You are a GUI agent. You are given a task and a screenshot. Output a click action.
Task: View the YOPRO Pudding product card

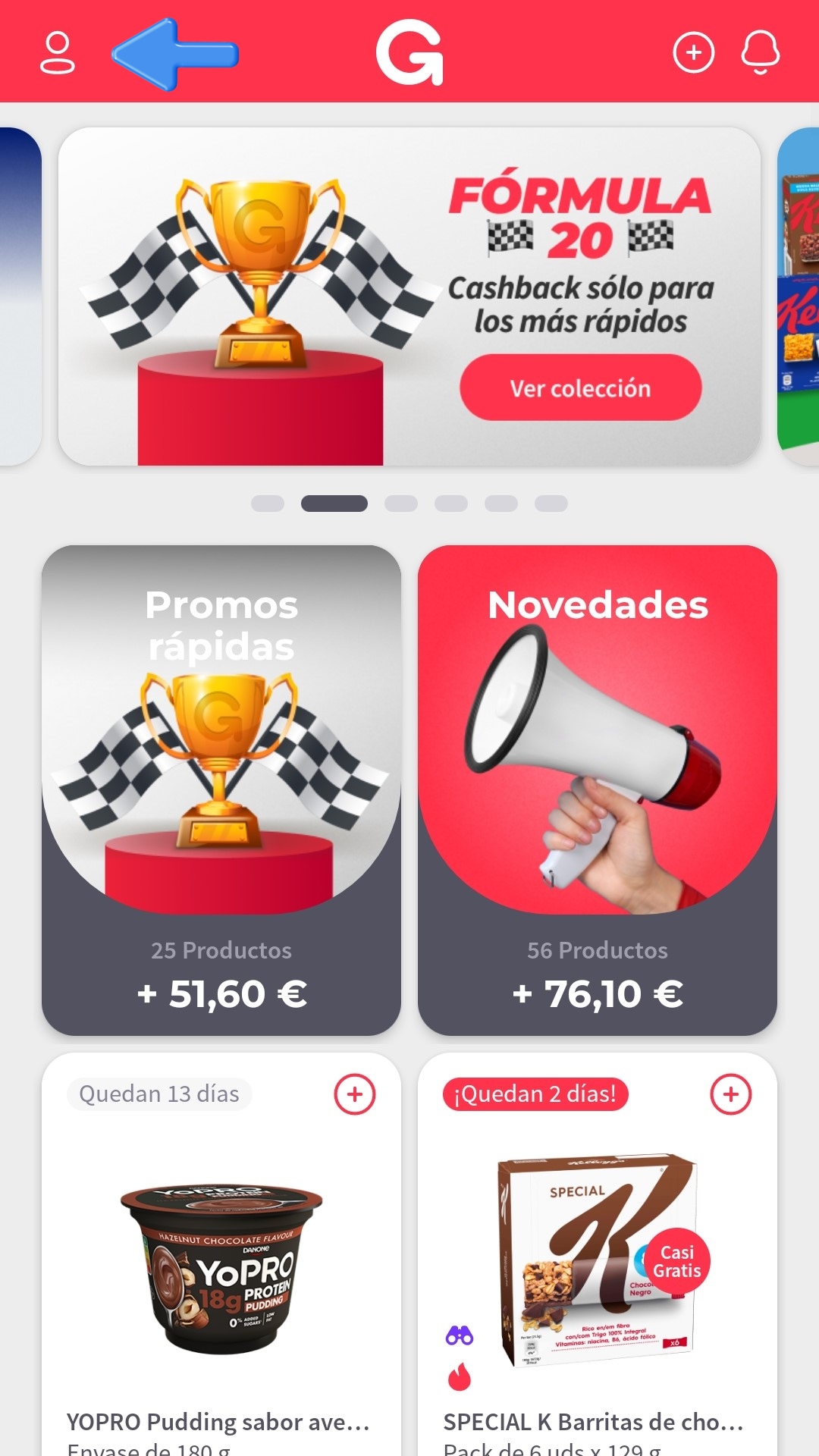[221, 1274]
